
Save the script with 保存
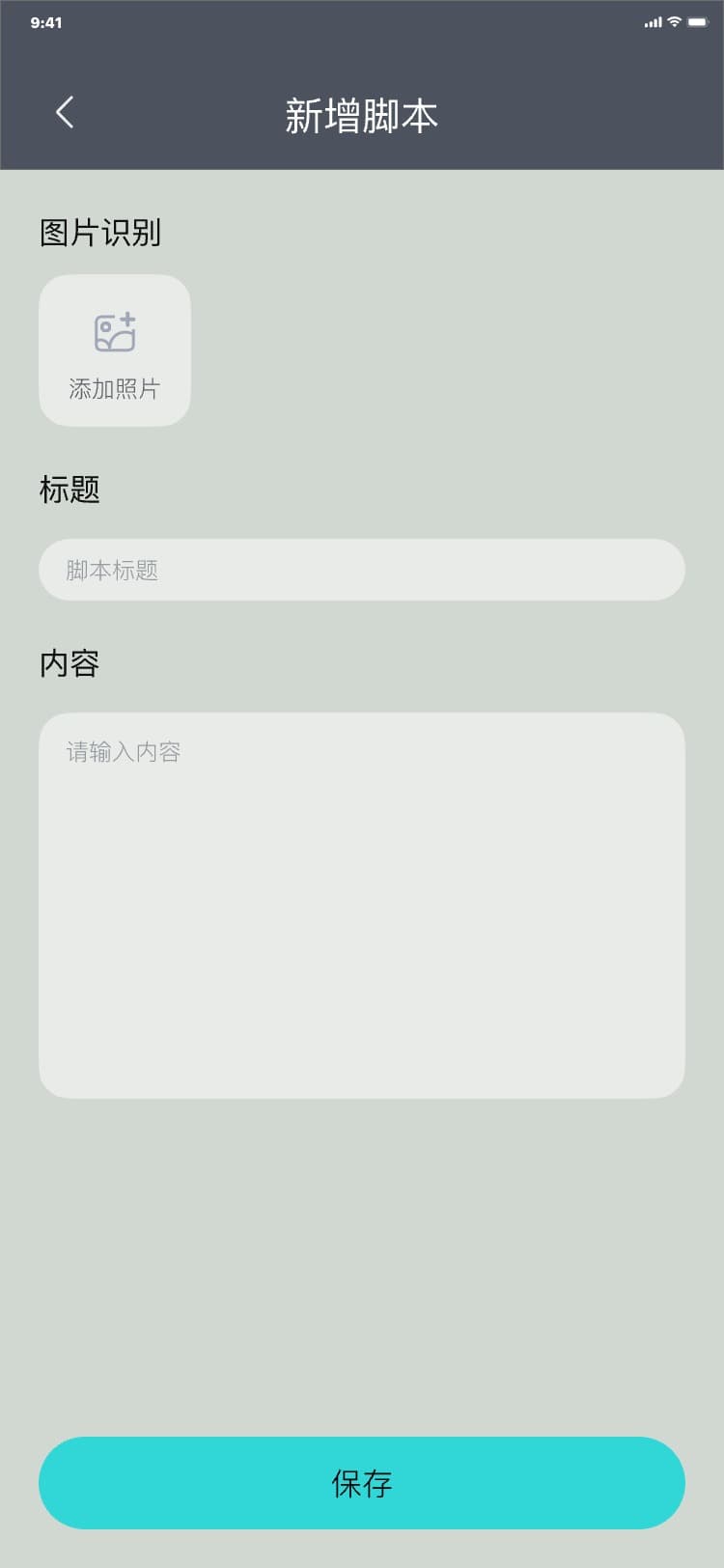(x=362, y=1482)
